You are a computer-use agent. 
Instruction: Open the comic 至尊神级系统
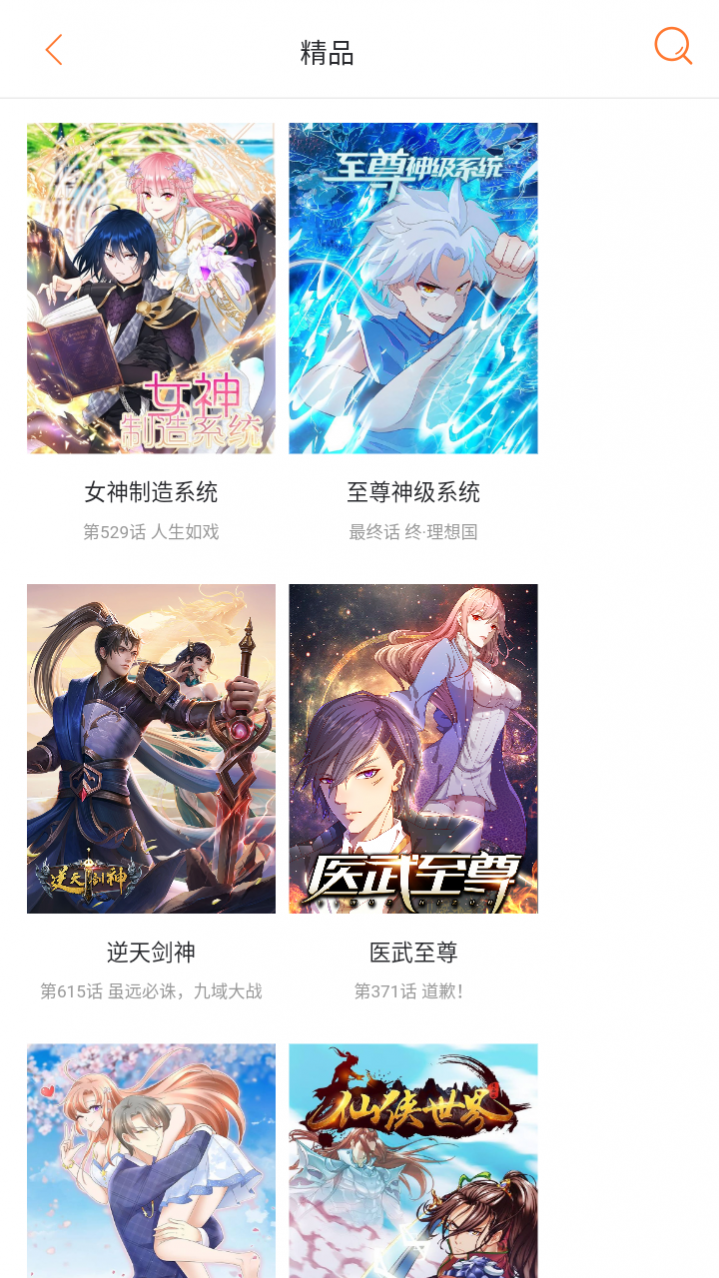[x=413, y=288]
